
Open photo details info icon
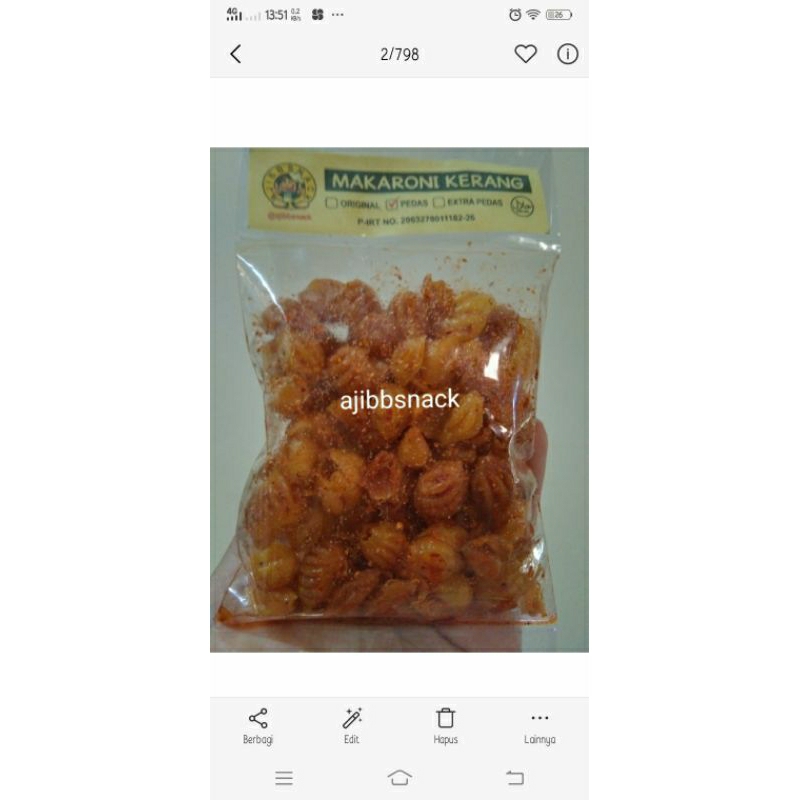568,54
